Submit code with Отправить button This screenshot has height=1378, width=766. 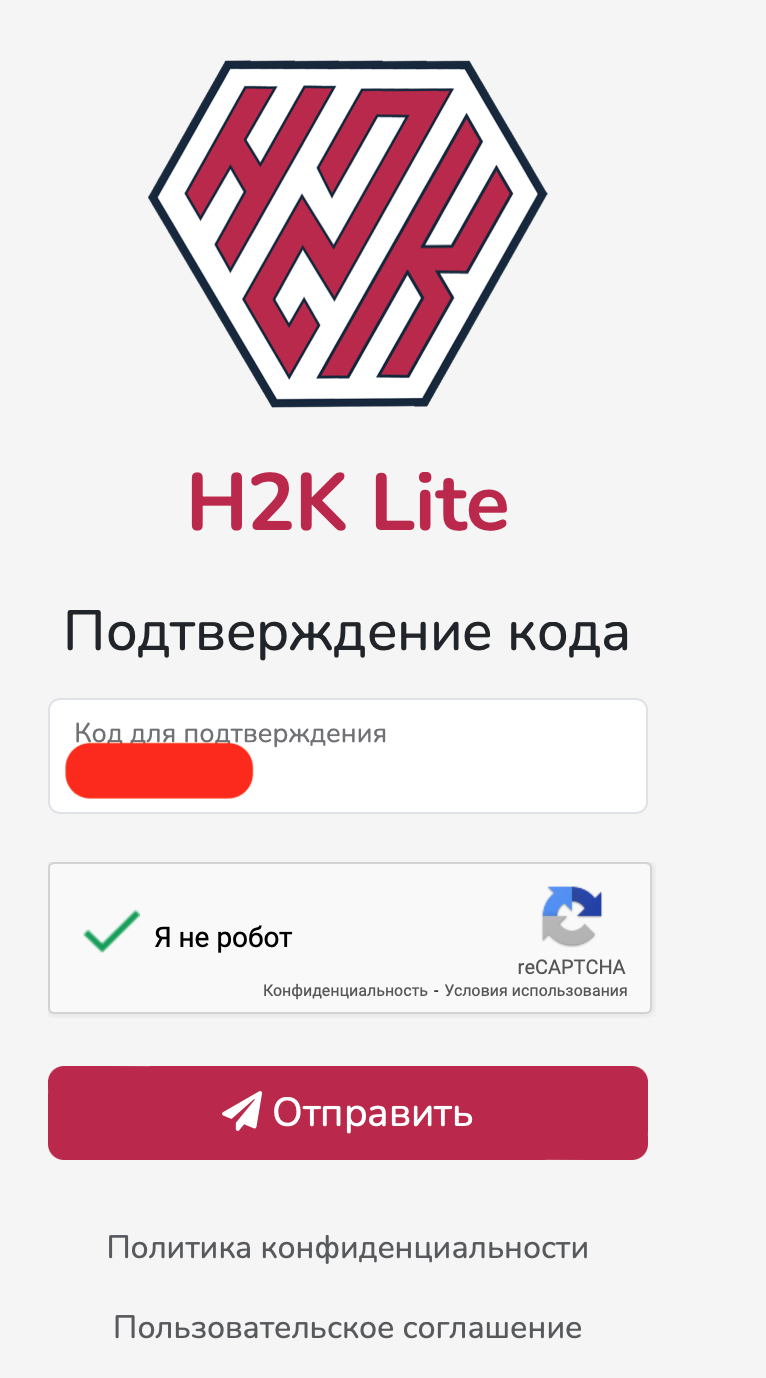[348, 1113]
